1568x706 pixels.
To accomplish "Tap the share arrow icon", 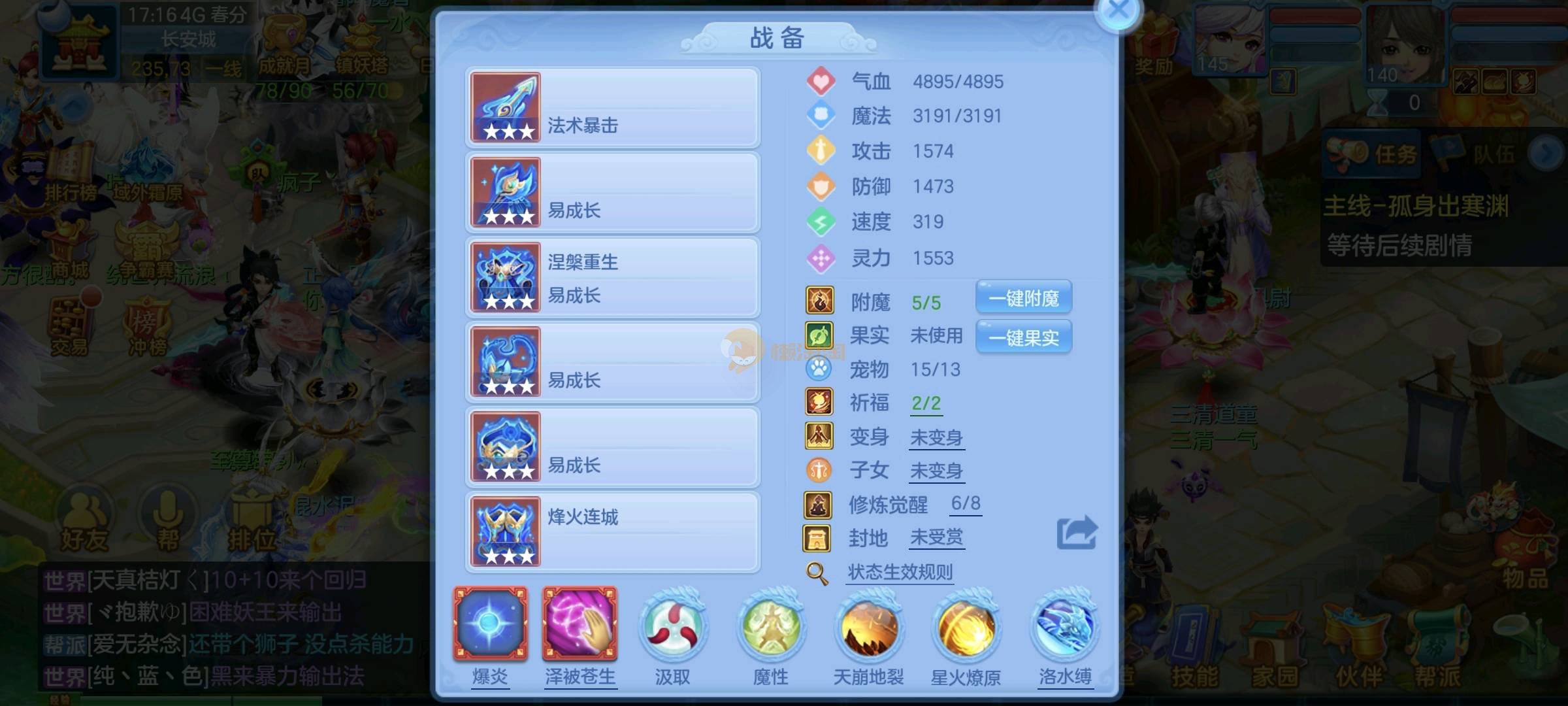I will pos(1076,533).
